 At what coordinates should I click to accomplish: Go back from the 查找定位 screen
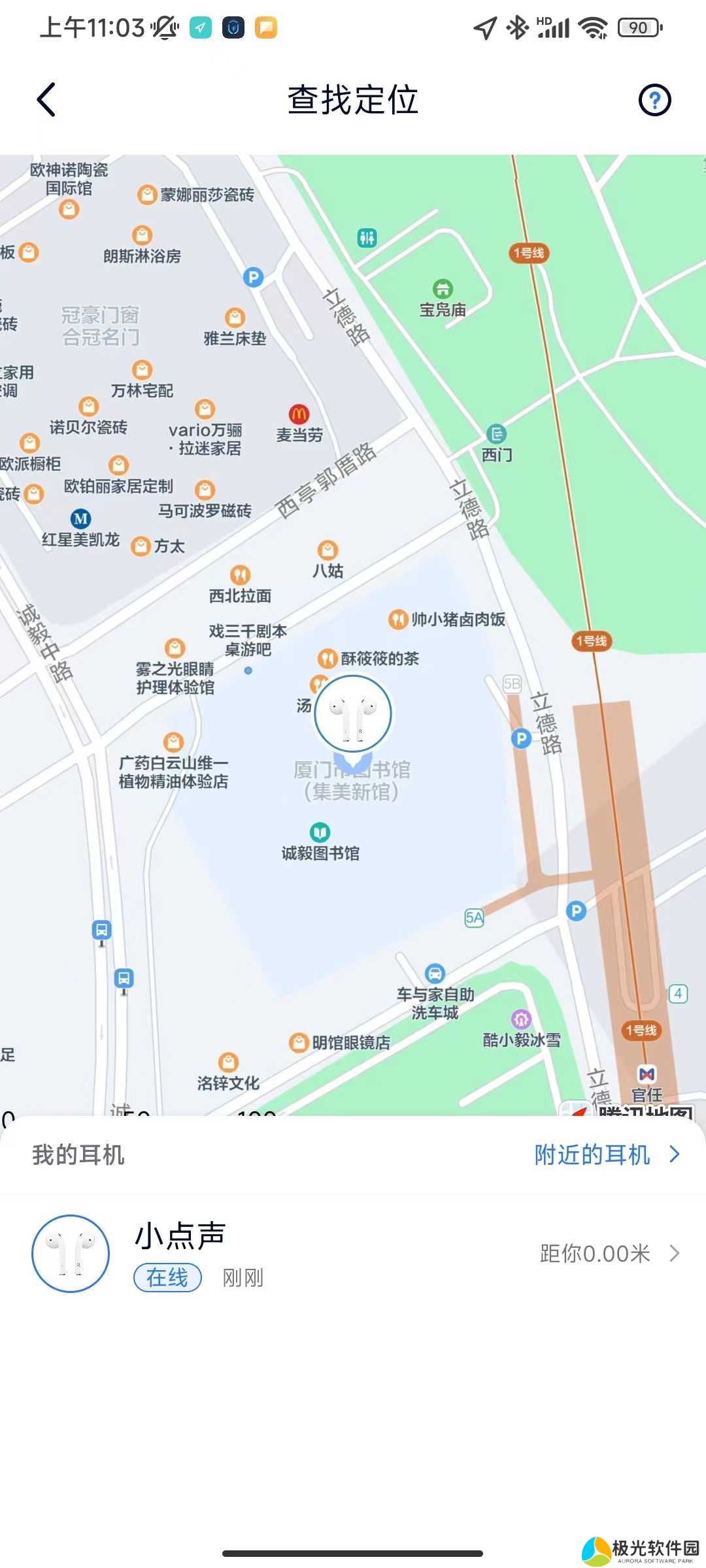click(x=46, y=100)
